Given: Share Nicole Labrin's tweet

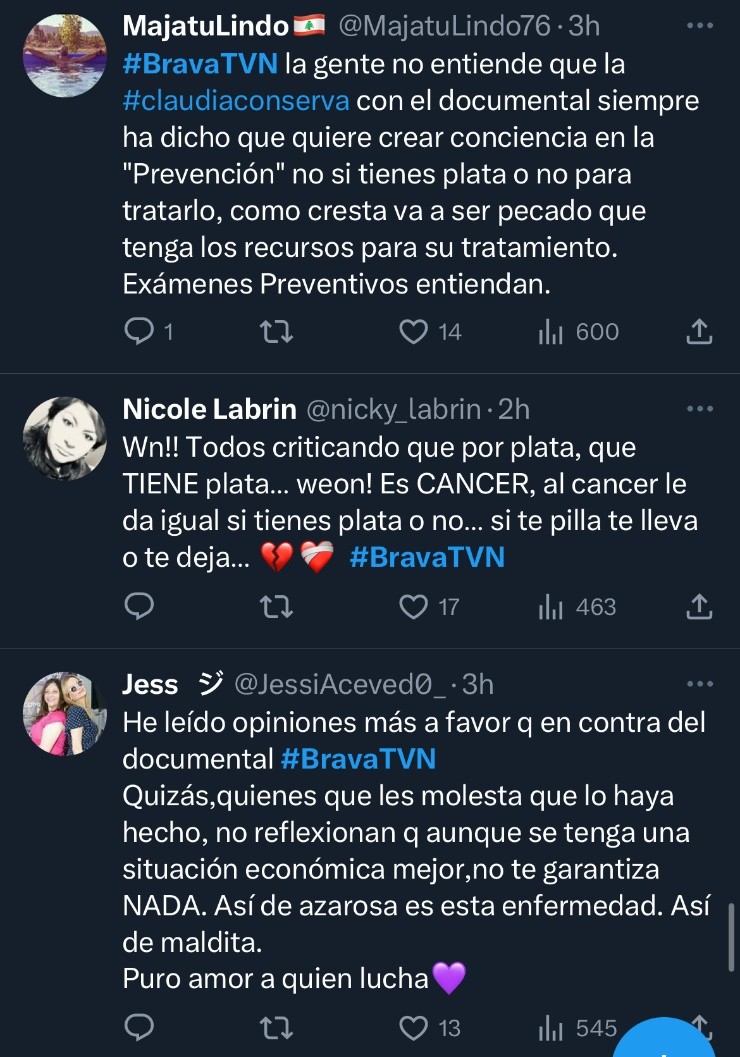Looking at the screenshot, I should [700, 606].
